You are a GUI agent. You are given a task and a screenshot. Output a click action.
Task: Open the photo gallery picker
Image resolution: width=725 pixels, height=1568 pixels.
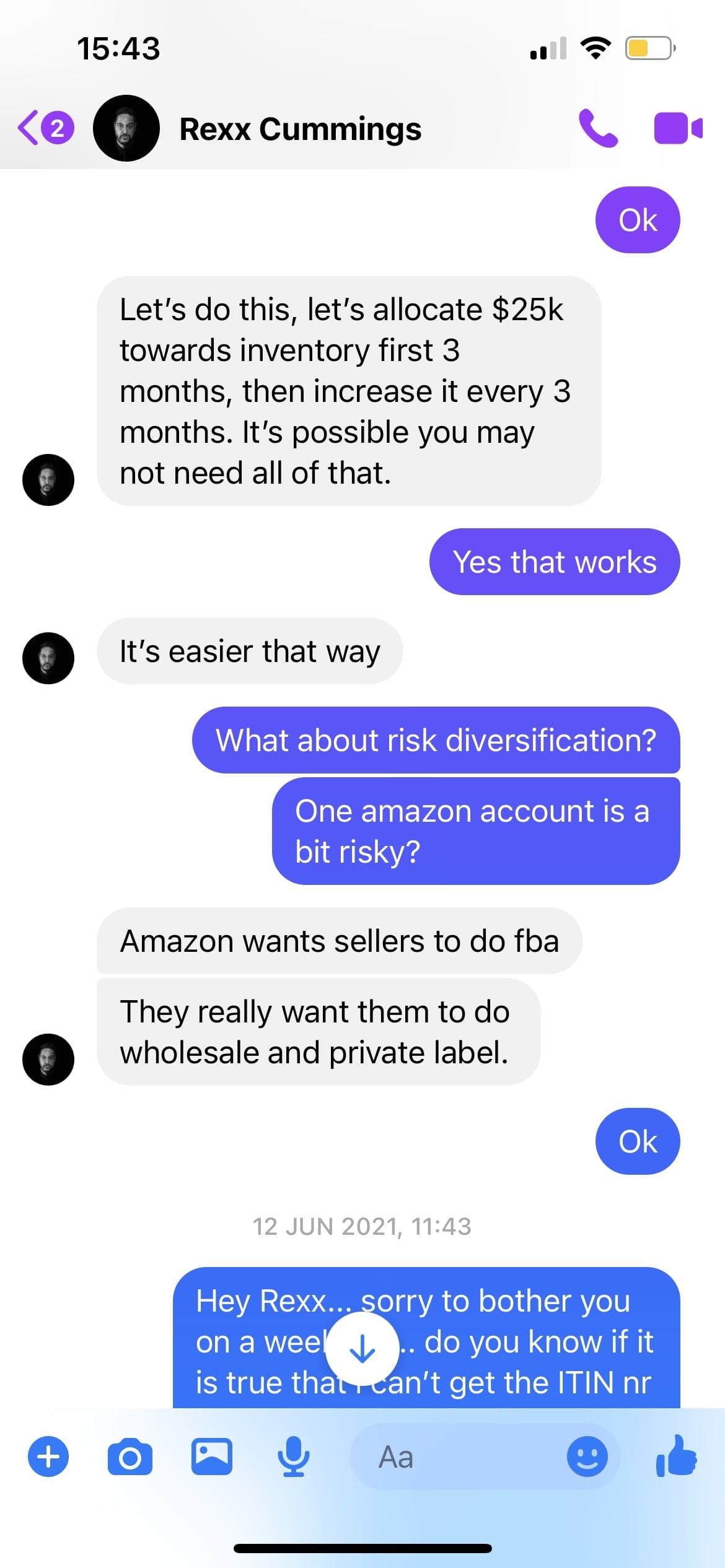211,1457
